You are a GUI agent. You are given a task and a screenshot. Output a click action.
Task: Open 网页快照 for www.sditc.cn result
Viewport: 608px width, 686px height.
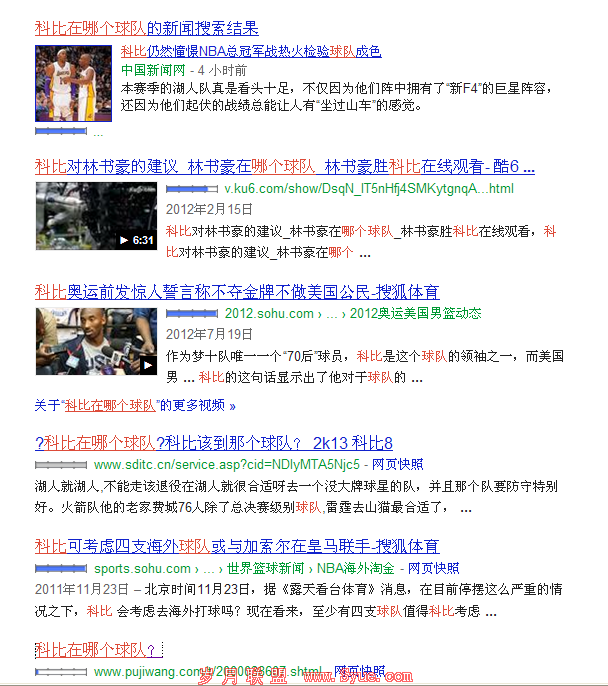pyautogui.click(x=397, y=465)
